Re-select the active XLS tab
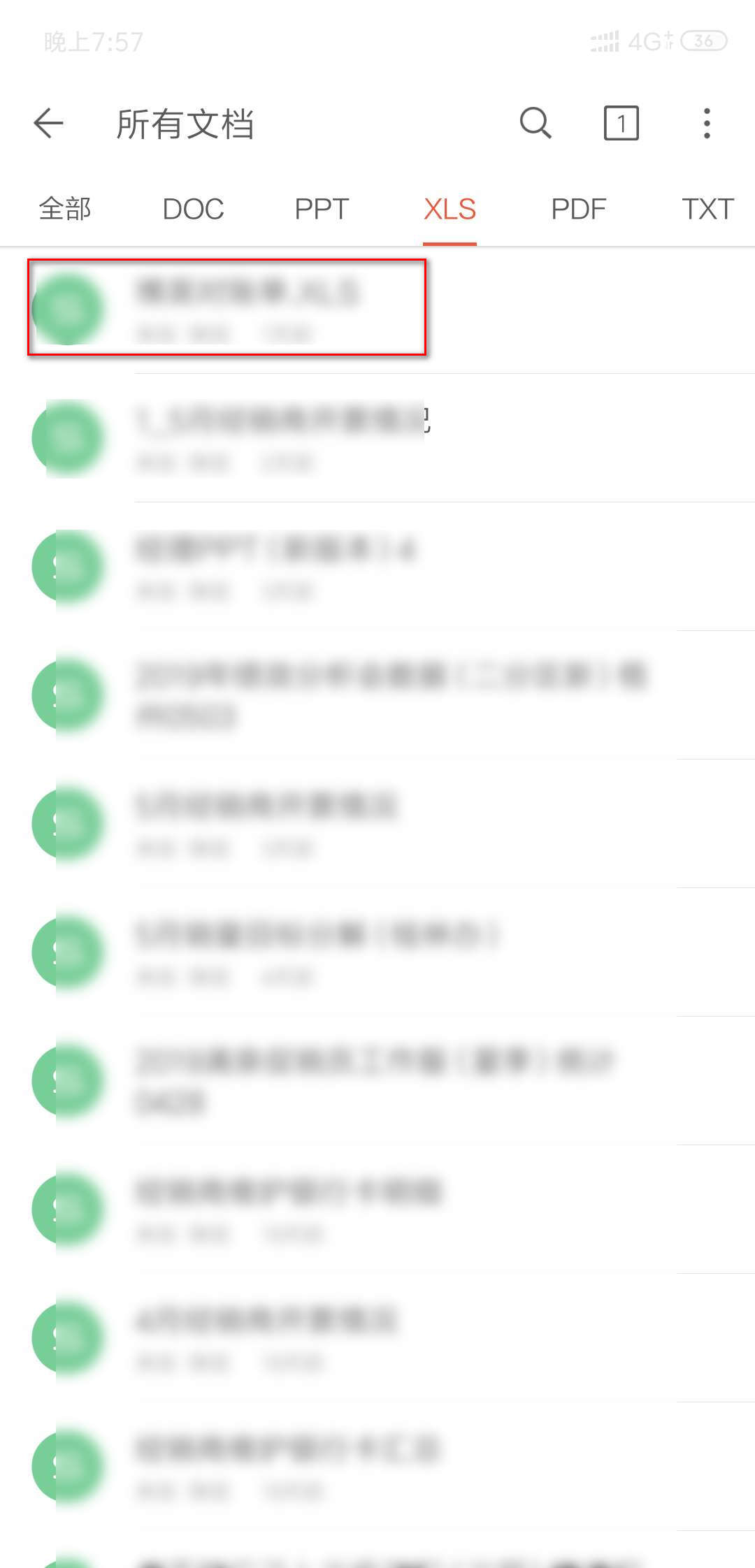Image resolution: width=755 pixels, height=1568 pixels. (450, 208)
